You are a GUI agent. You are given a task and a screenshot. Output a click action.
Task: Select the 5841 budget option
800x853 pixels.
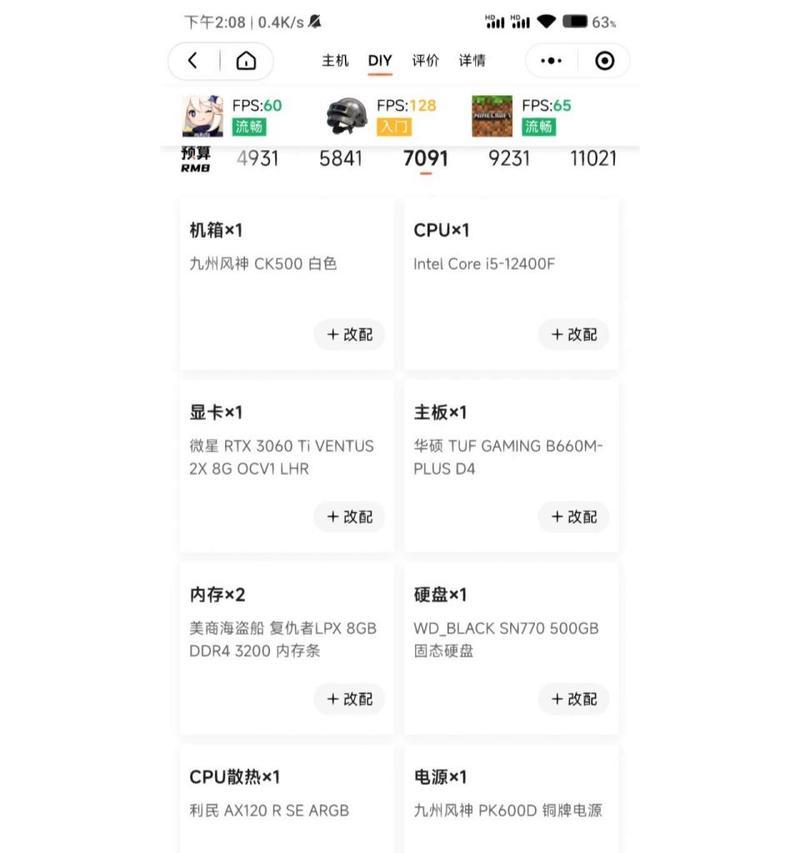(x=341, y=158)
